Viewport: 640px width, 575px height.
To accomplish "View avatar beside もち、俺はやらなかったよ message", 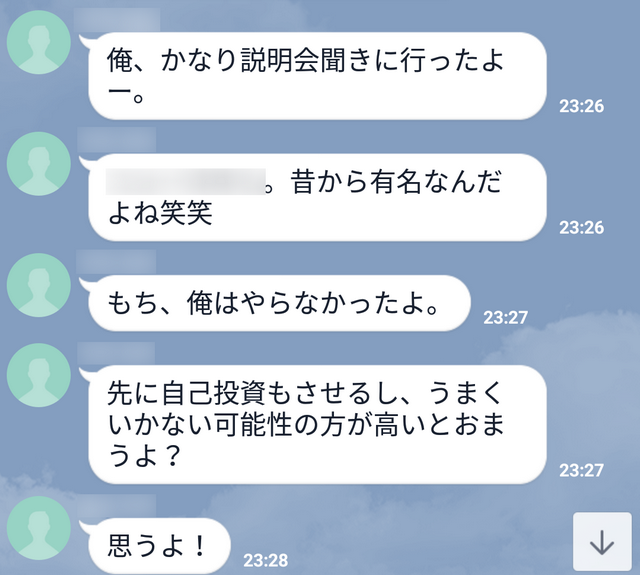I will pyautogui.click(x=39, y=285).
